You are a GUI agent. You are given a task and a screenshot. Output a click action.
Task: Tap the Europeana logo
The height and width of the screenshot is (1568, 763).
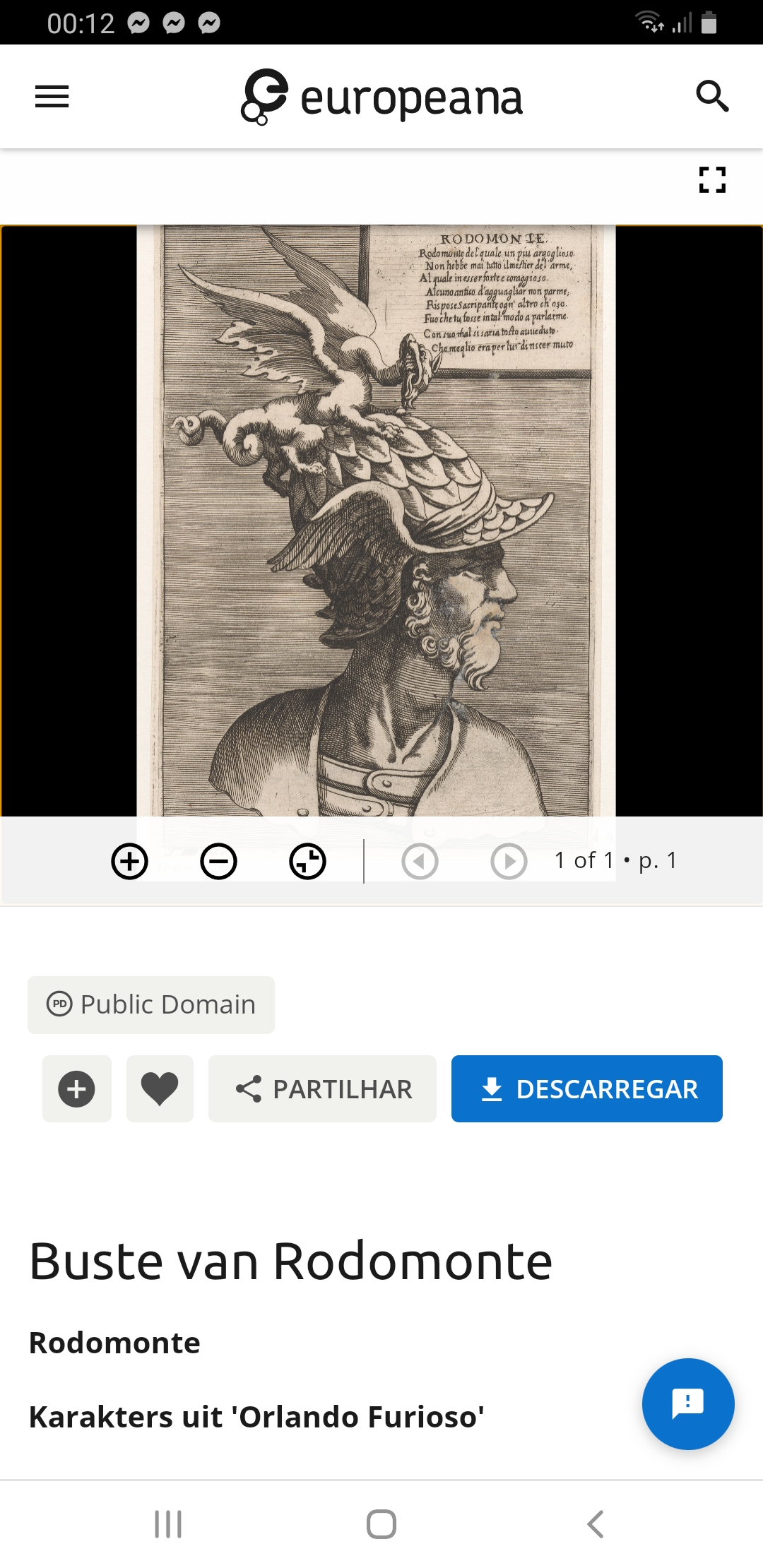381,97
